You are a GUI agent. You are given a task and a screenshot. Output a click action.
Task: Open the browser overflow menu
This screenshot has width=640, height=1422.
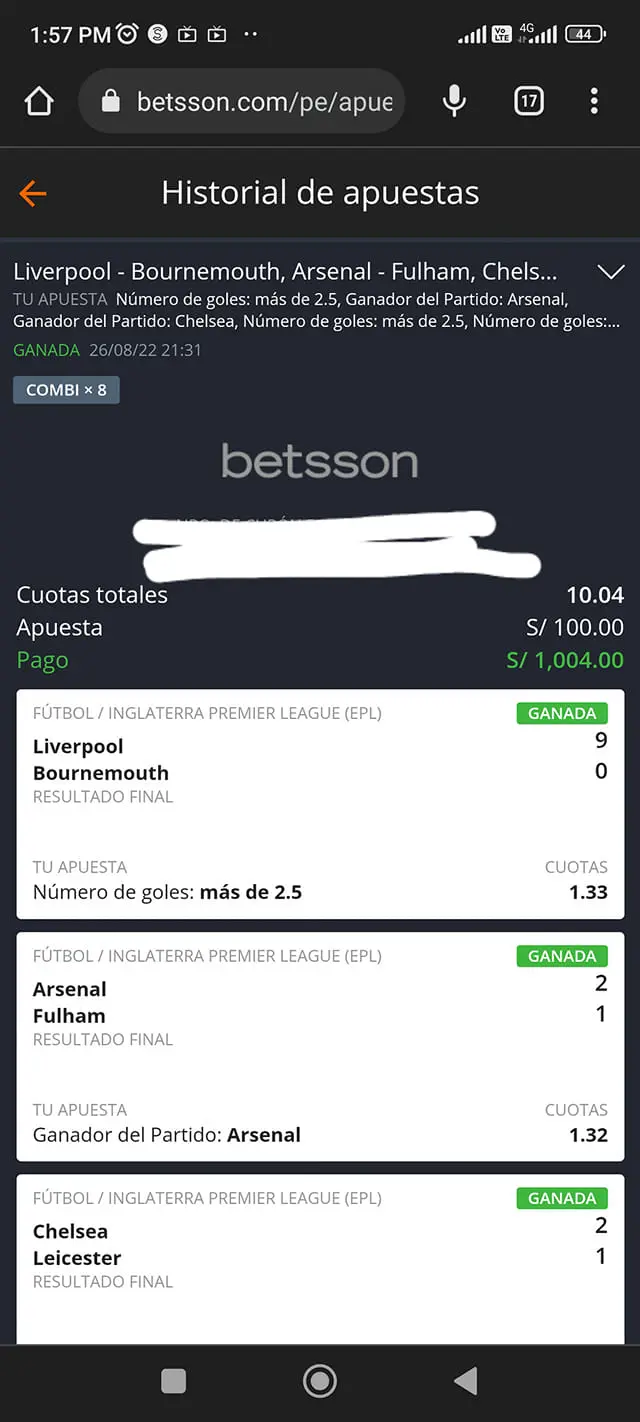coord(594,101)
